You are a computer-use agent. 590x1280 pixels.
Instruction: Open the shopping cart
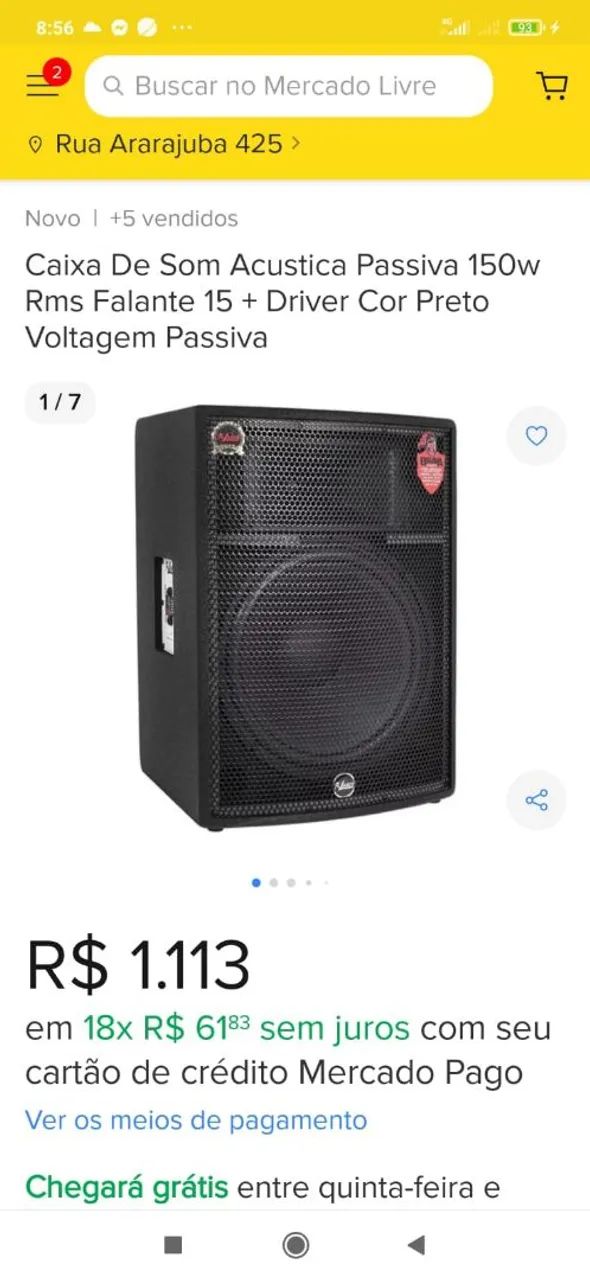552,86
